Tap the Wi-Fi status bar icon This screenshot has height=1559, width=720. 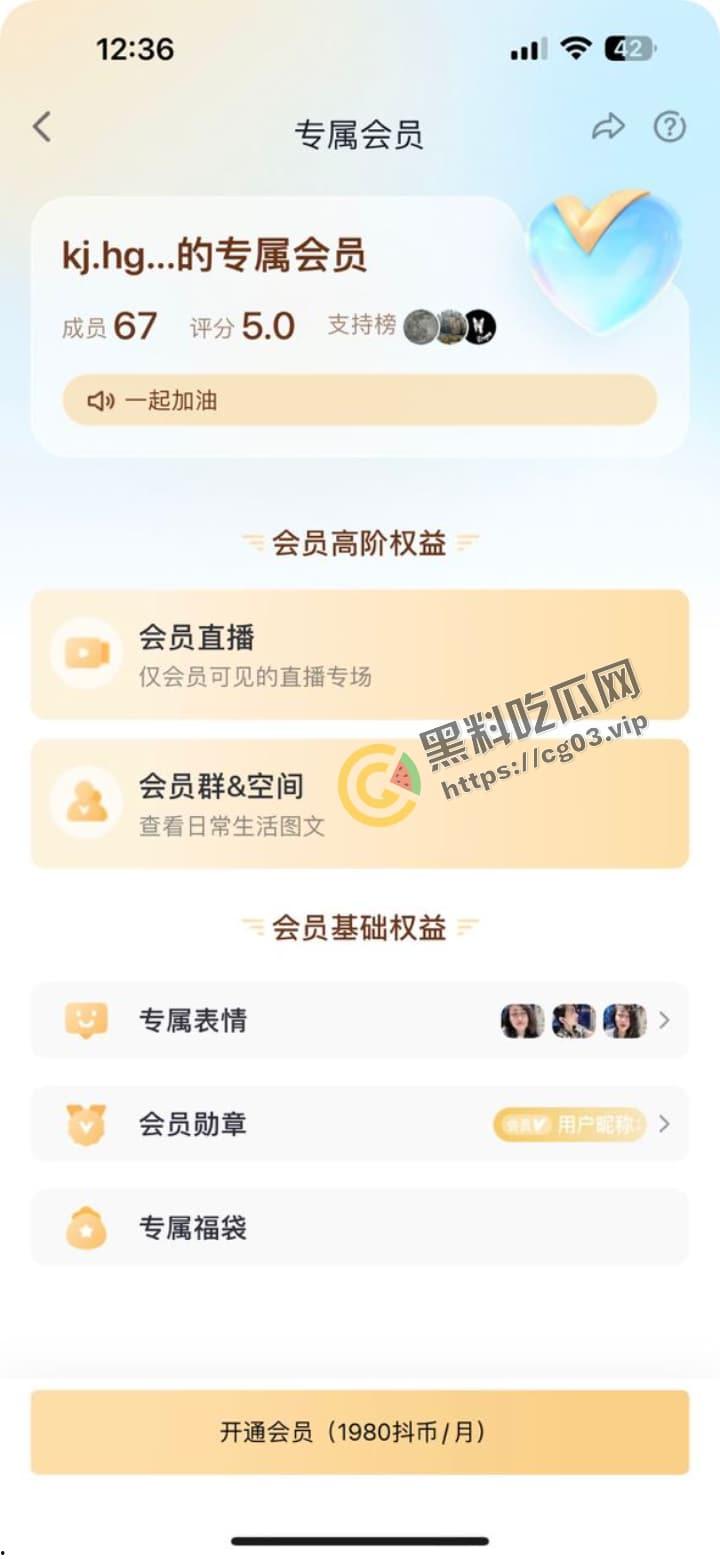[572, 47]
